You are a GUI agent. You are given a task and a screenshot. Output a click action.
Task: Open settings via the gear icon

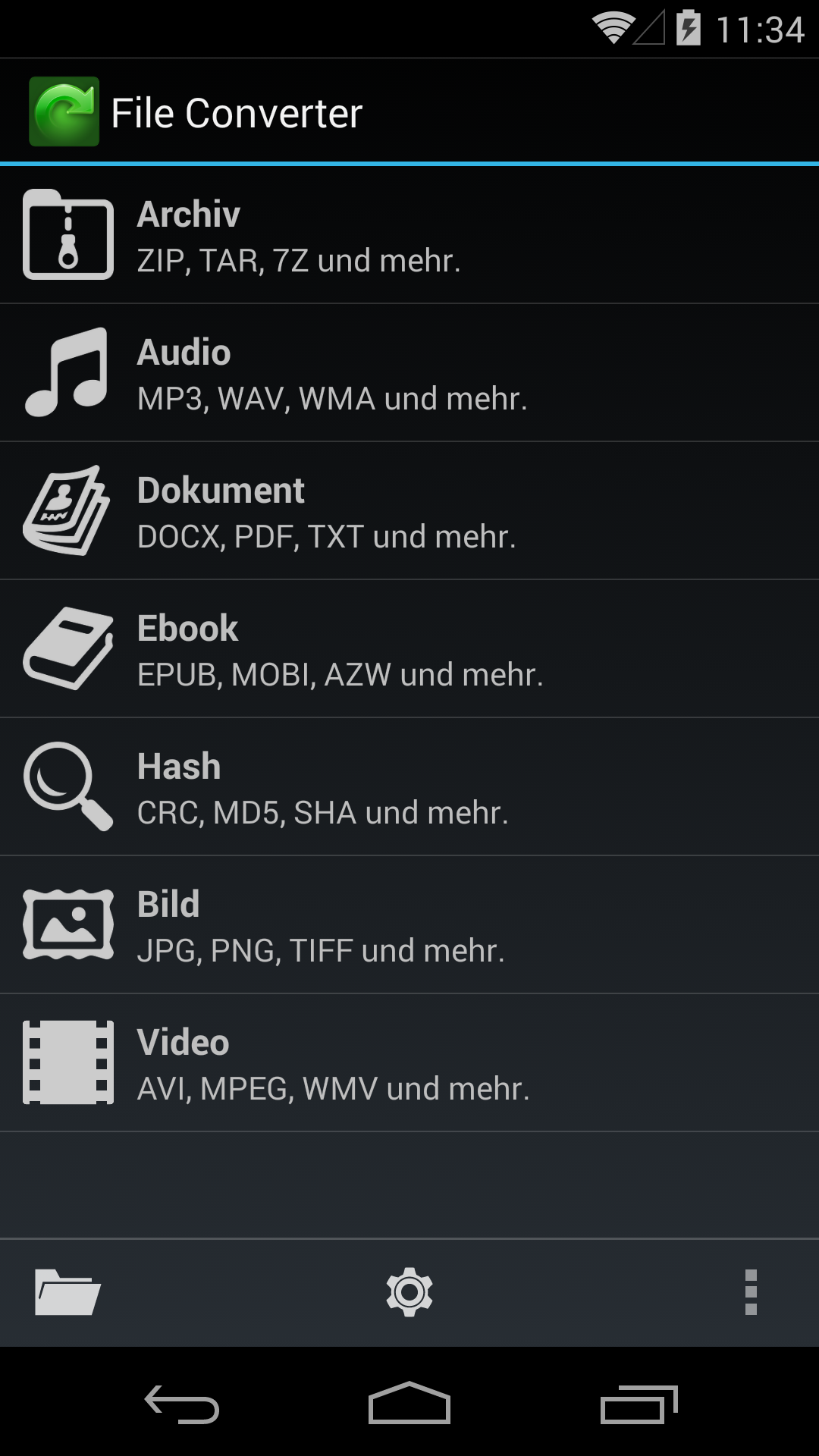409,1292
